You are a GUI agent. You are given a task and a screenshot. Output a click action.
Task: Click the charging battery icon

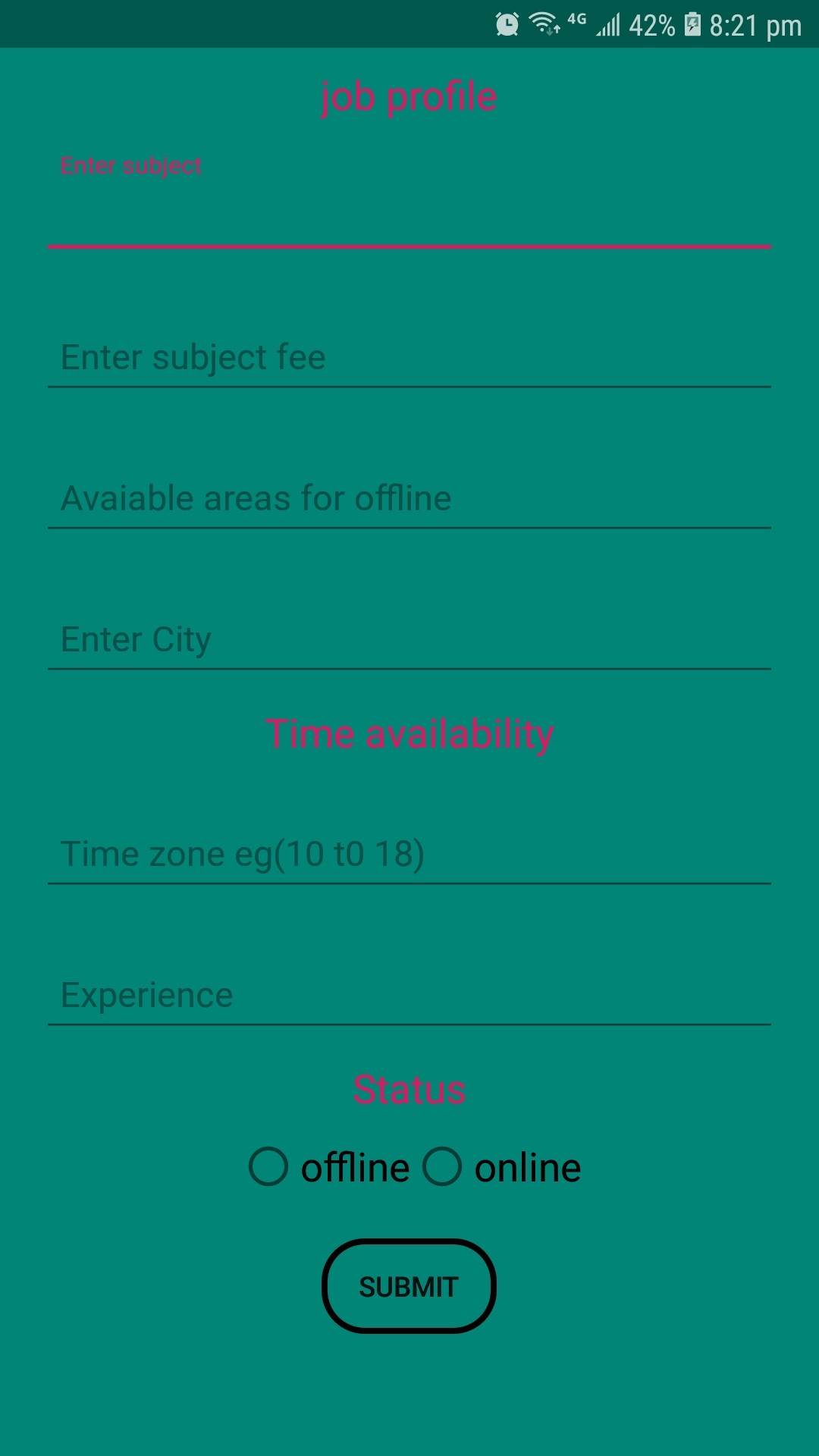coord(692,25)
